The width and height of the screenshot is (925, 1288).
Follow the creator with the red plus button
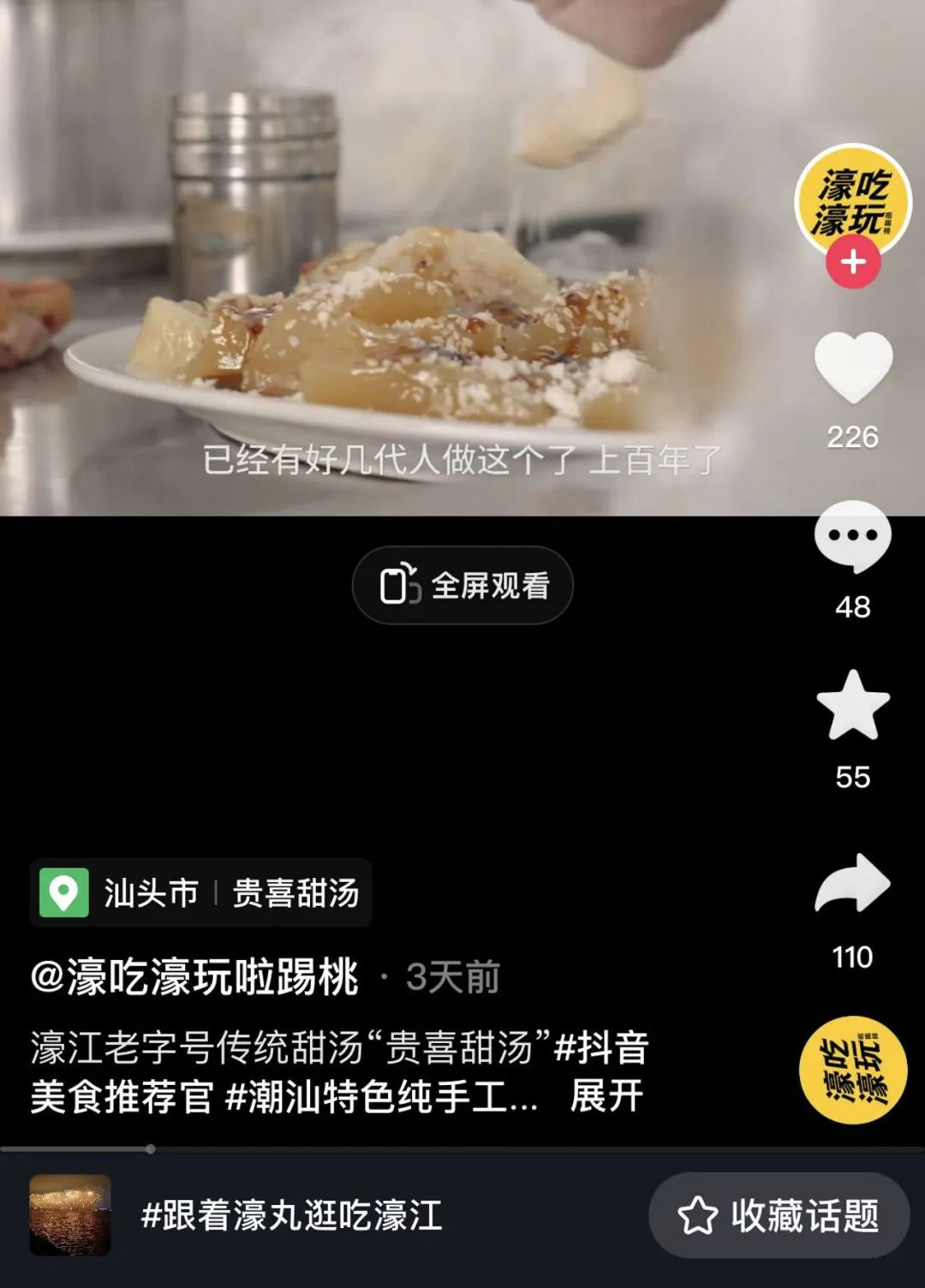pos(853,263)
